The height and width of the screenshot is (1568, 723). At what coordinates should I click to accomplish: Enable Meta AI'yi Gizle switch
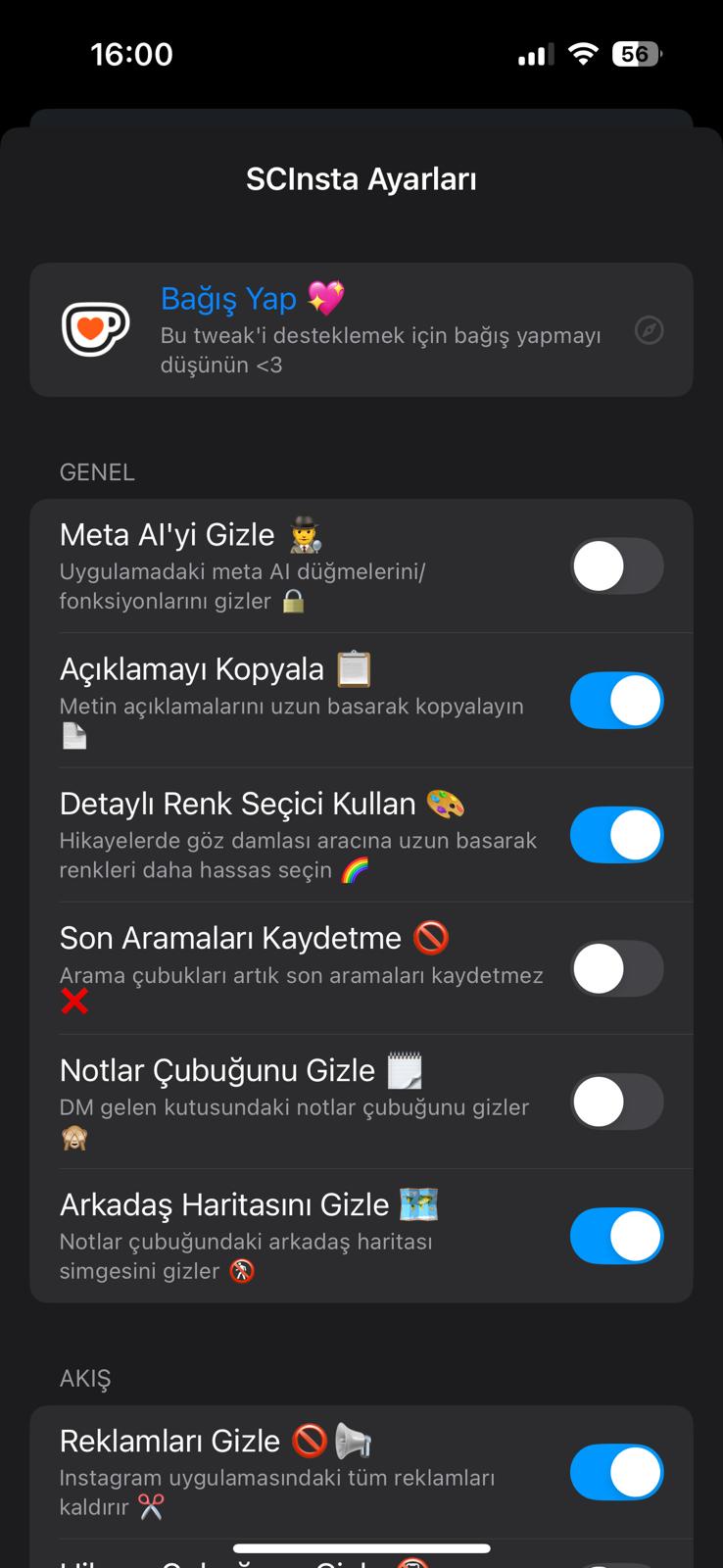(616, 566)
